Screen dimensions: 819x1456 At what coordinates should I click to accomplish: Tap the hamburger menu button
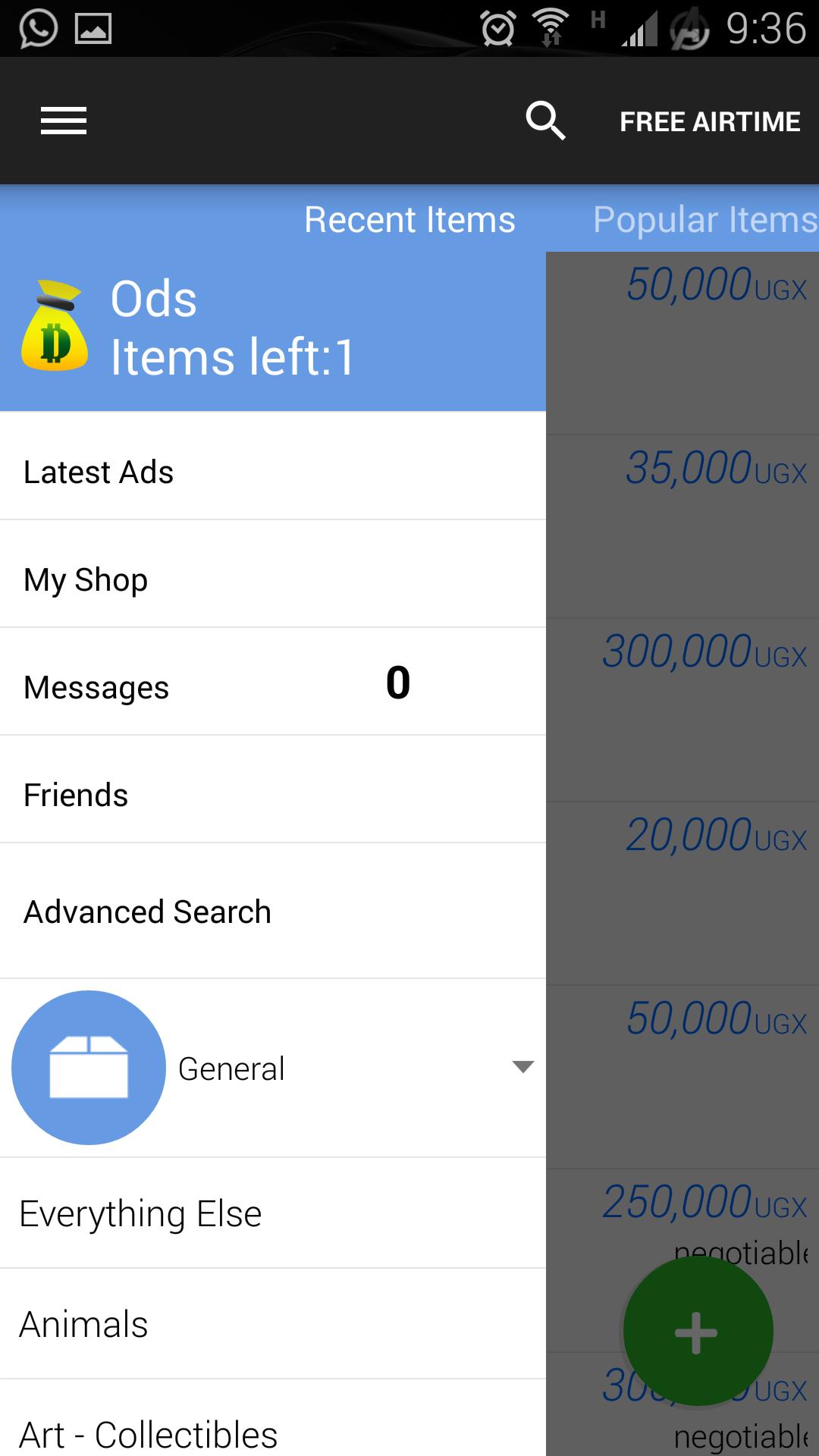point(64,121)
